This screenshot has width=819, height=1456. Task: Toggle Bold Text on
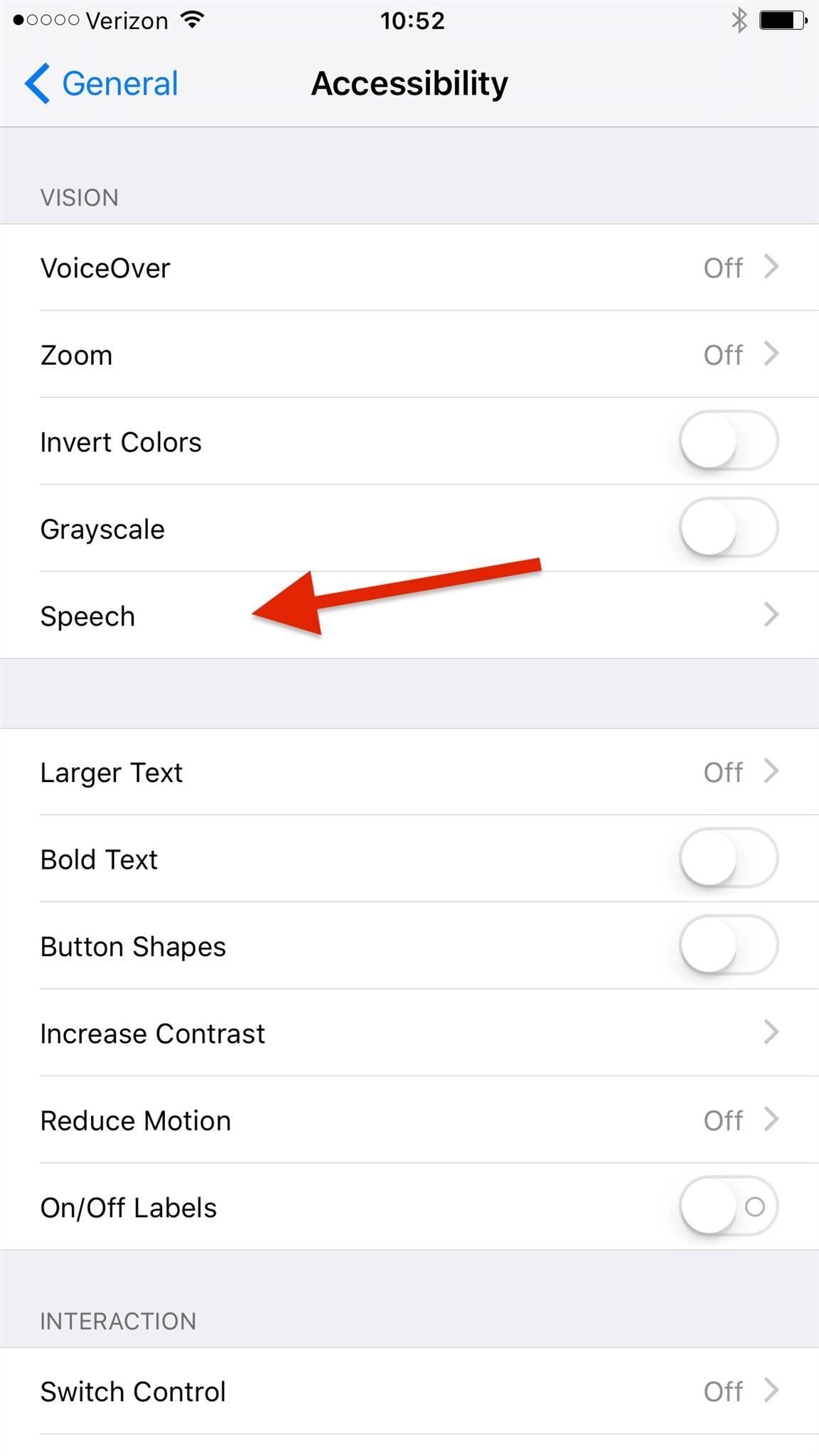click(x=728, y=859)
